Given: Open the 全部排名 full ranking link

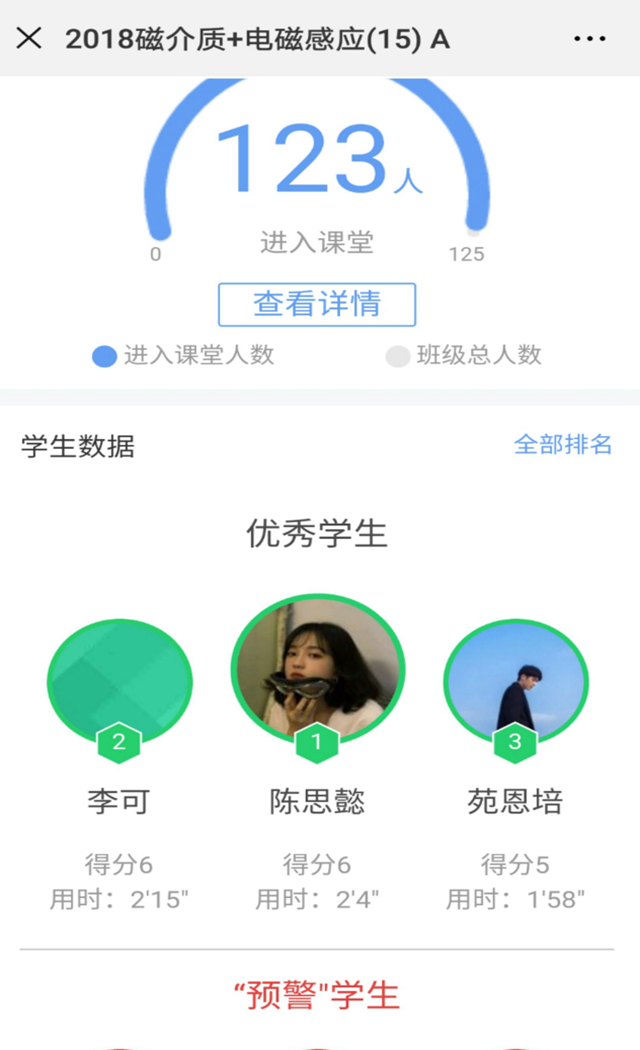Looking at the screenshot, I should pos(563,445).
